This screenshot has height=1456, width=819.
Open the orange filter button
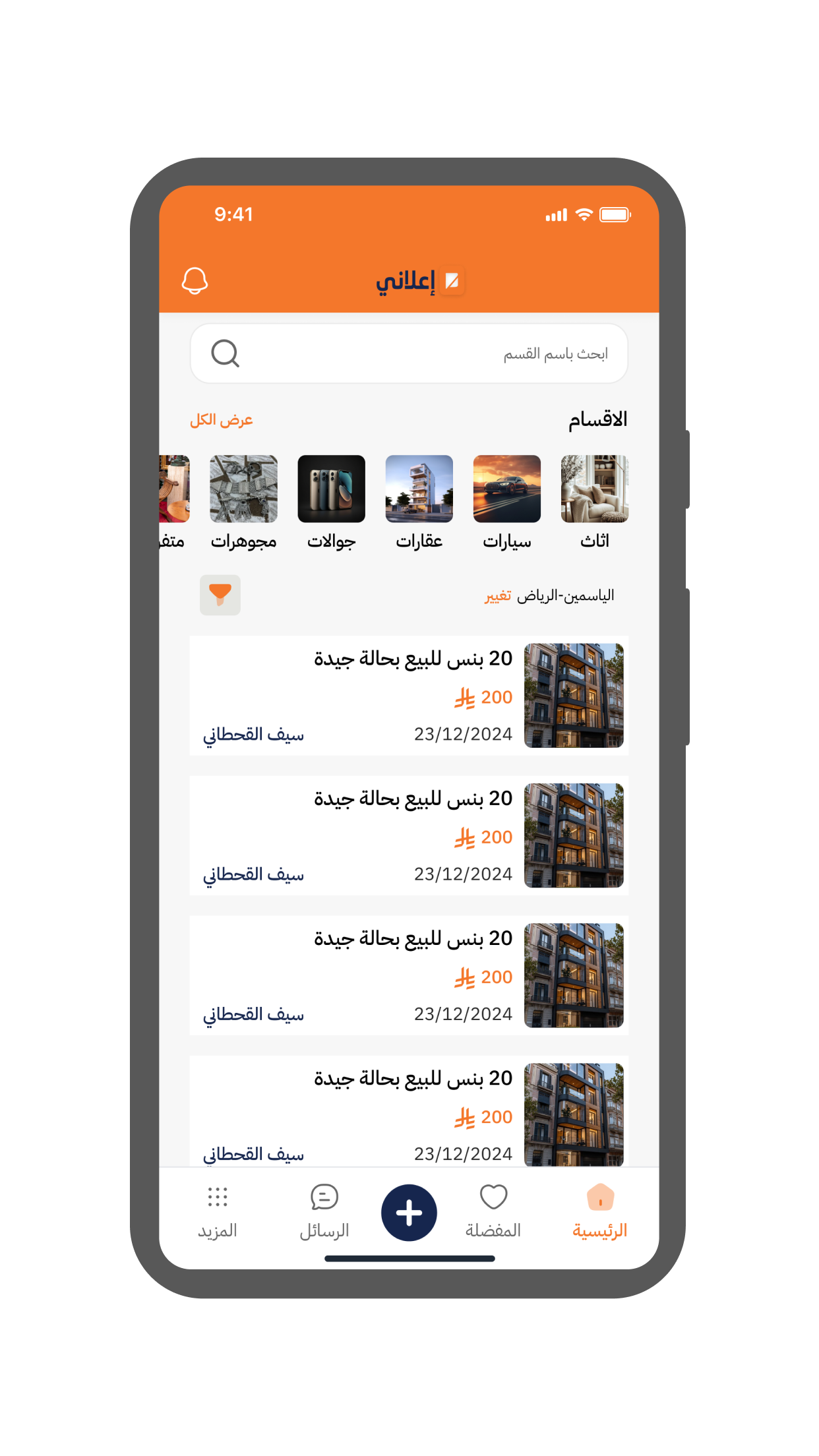coord(220,595)
